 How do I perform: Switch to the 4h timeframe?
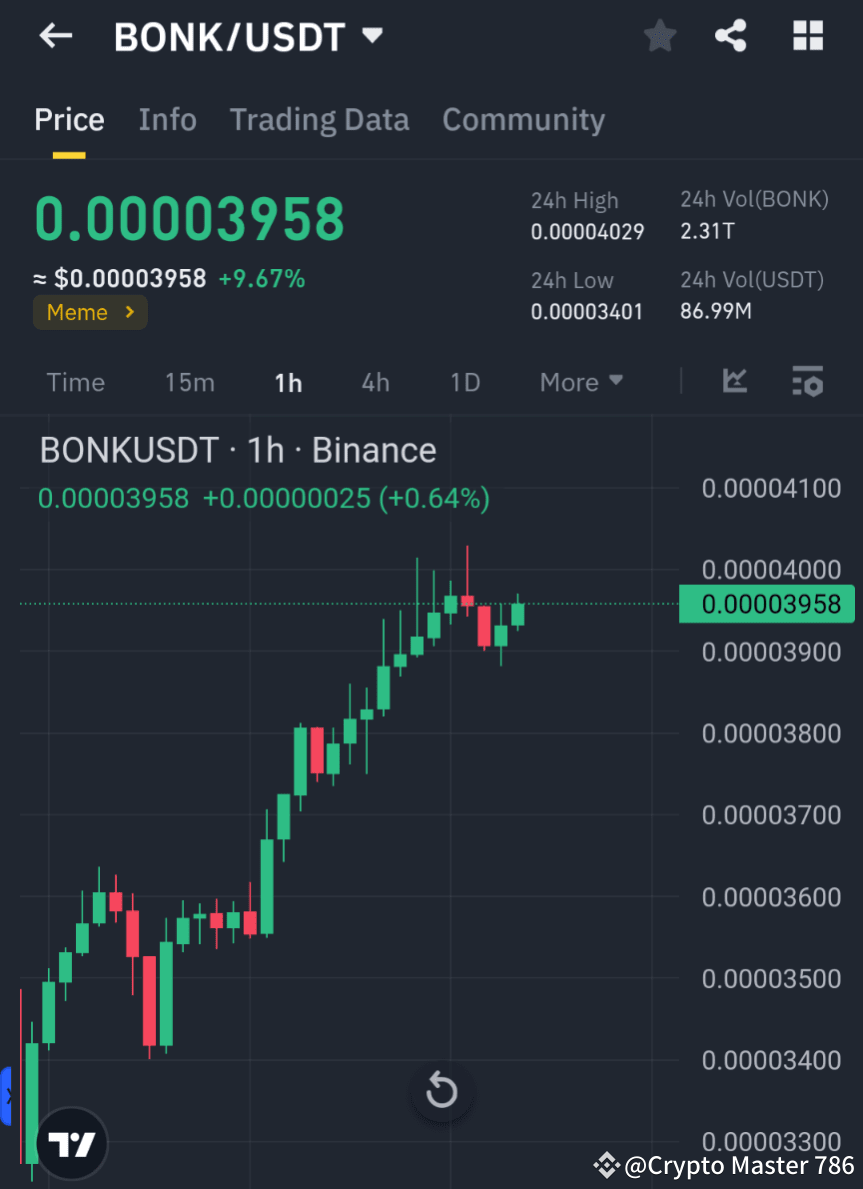point(375,382)
